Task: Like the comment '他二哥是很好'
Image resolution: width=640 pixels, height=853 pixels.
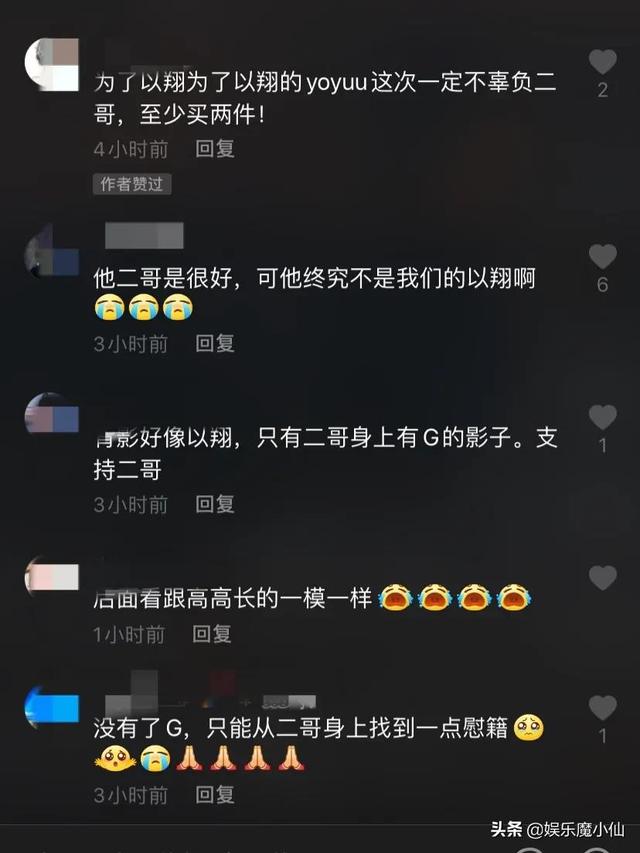Action: (602, 256)
